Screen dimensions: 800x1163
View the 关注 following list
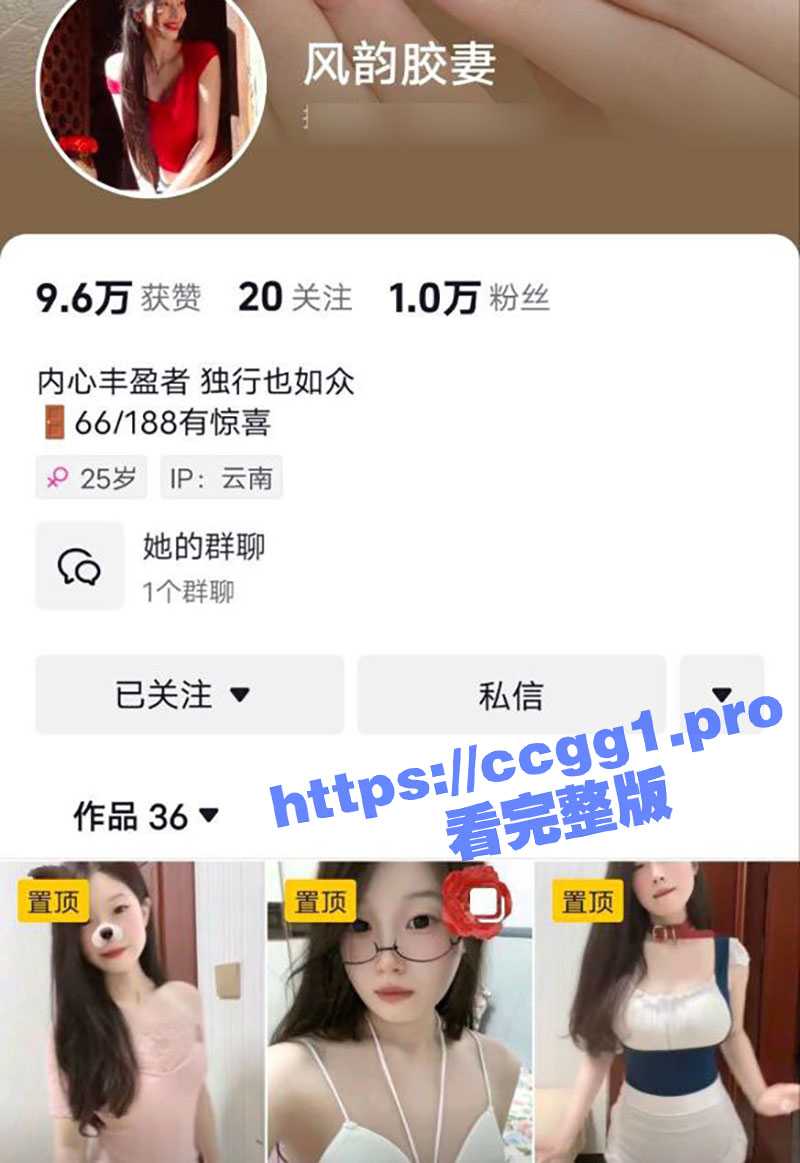click(295, 298)
